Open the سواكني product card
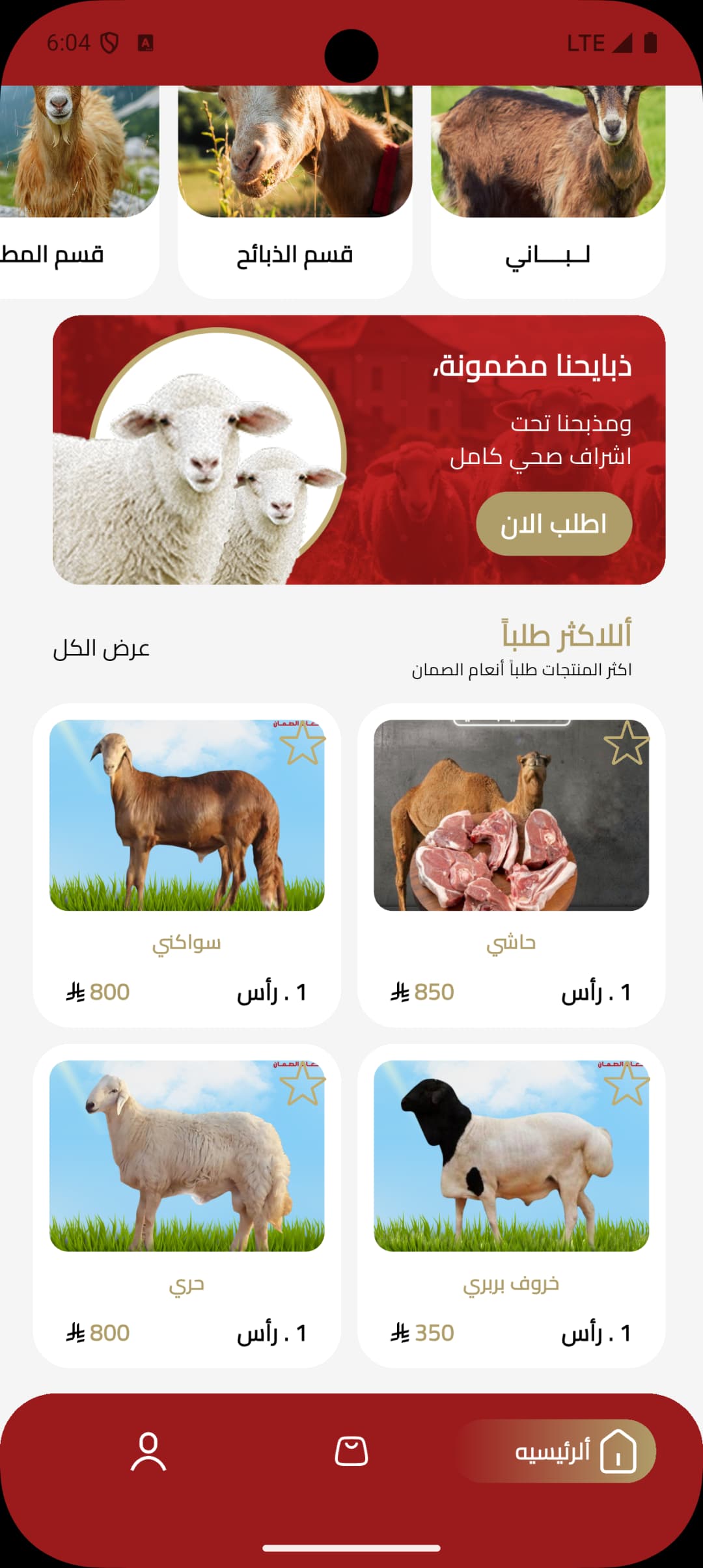Screen dimensions: 703x1568 tap(187, 865)
